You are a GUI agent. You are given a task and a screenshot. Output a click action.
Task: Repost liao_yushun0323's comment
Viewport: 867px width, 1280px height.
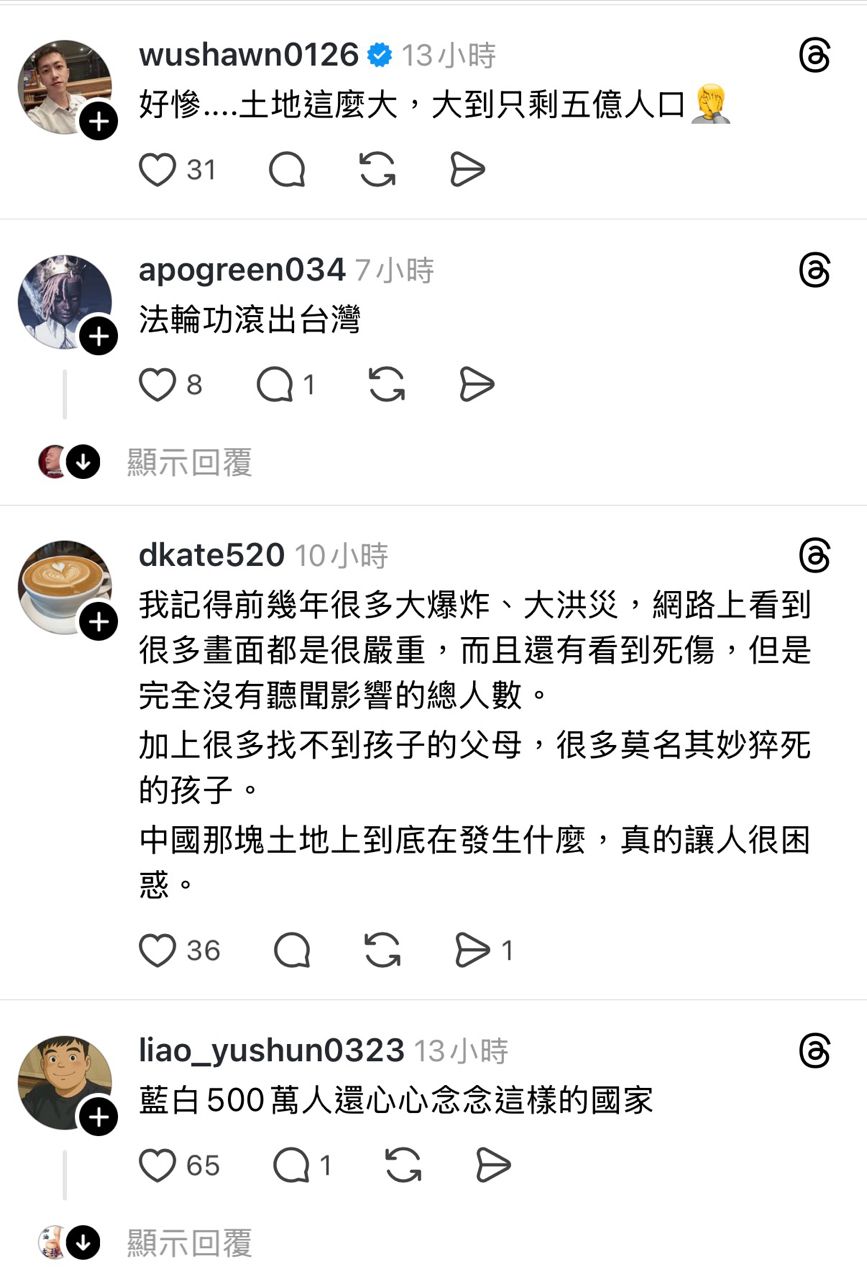(x=401, y=1165)
